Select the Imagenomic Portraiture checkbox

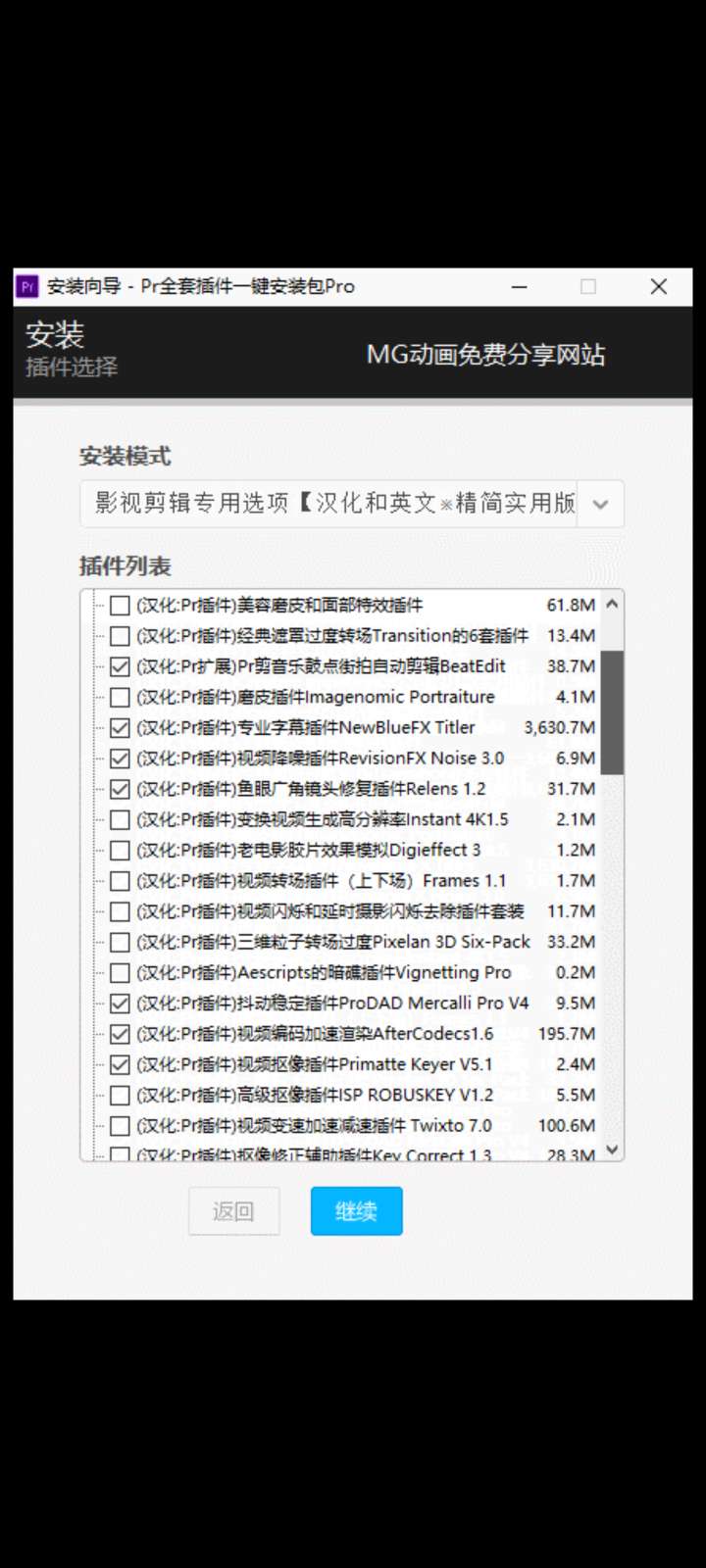[120, 698]
